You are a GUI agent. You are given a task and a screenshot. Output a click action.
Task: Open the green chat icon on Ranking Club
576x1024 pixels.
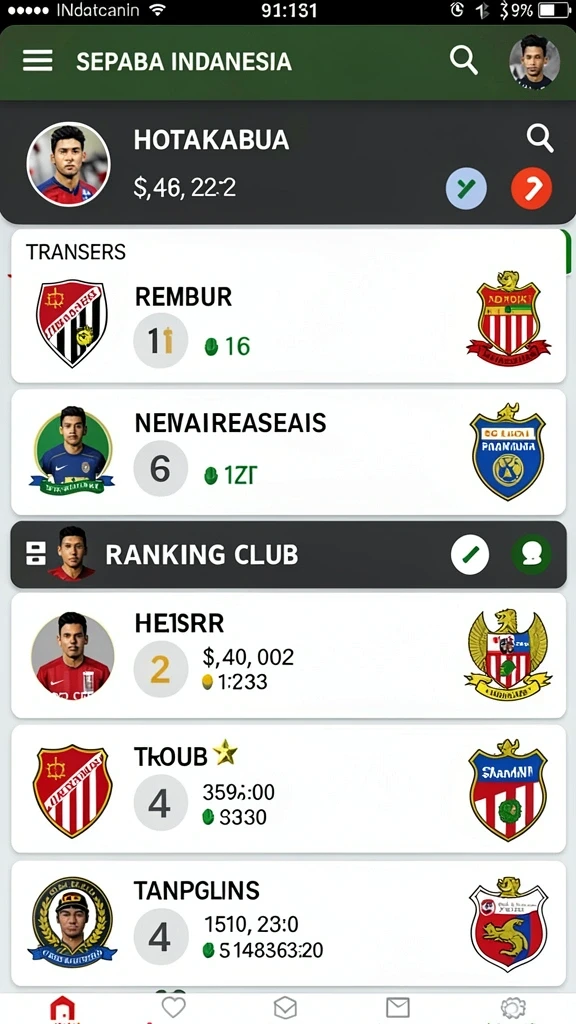click(x=531, y=555)
